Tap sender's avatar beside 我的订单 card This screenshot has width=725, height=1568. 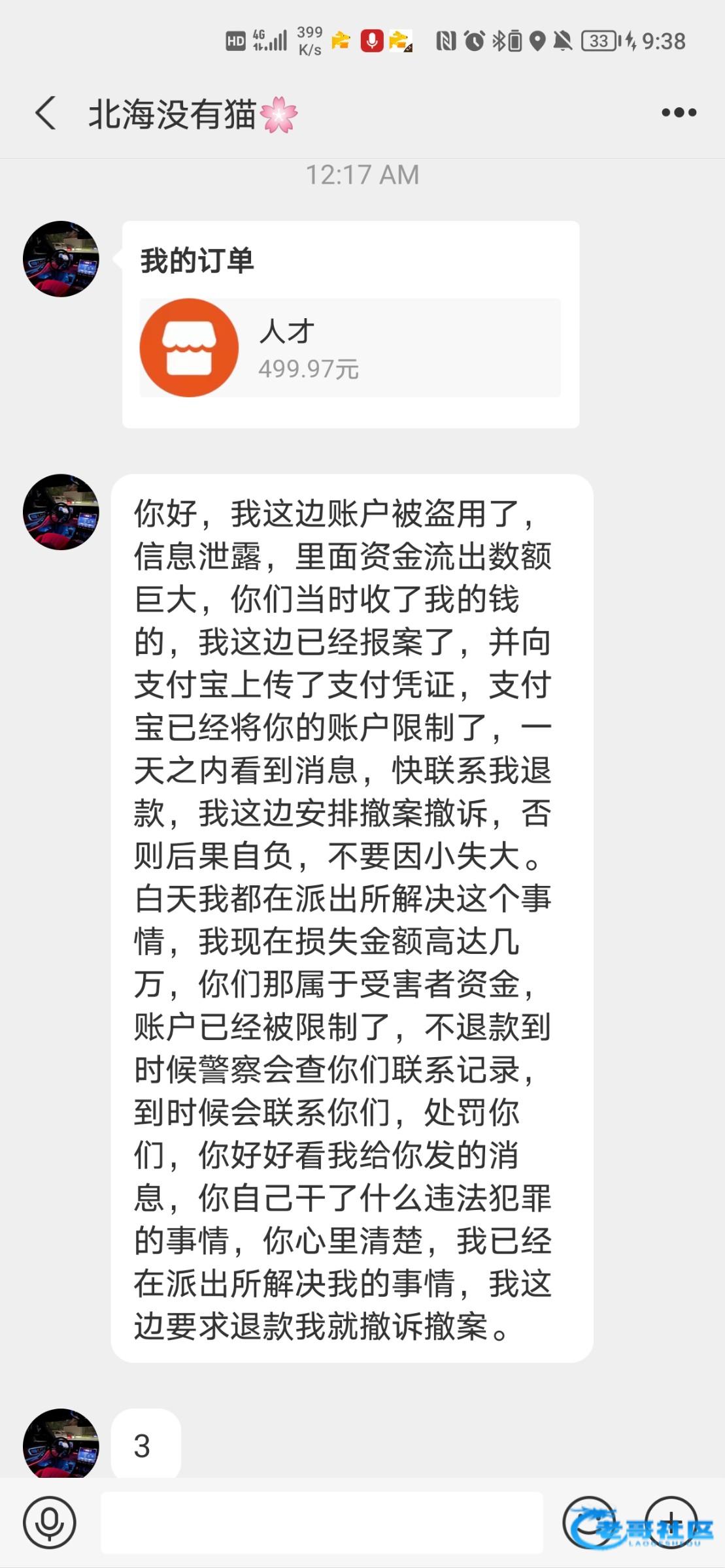61,259
